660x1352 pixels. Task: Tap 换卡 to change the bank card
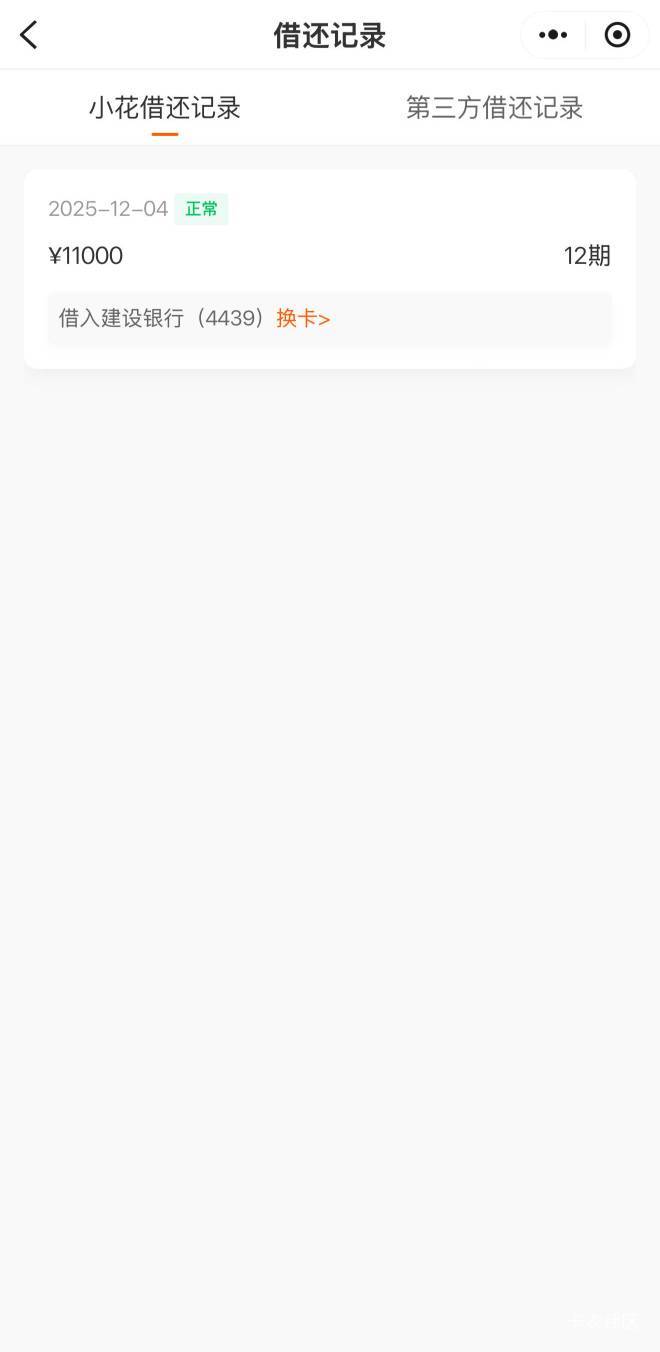pyautogui.click(x=303, y=318)
